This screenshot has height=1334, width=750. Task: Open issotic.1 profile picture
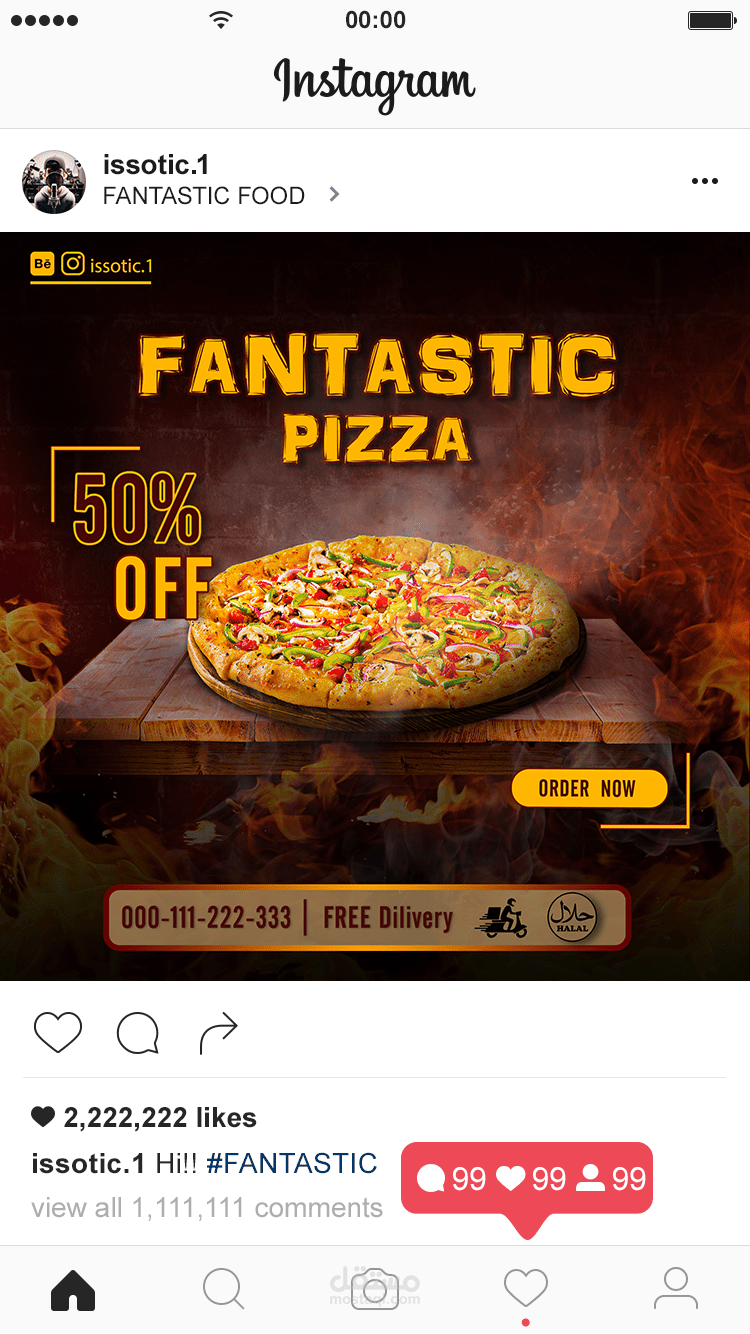click(54, 182)
